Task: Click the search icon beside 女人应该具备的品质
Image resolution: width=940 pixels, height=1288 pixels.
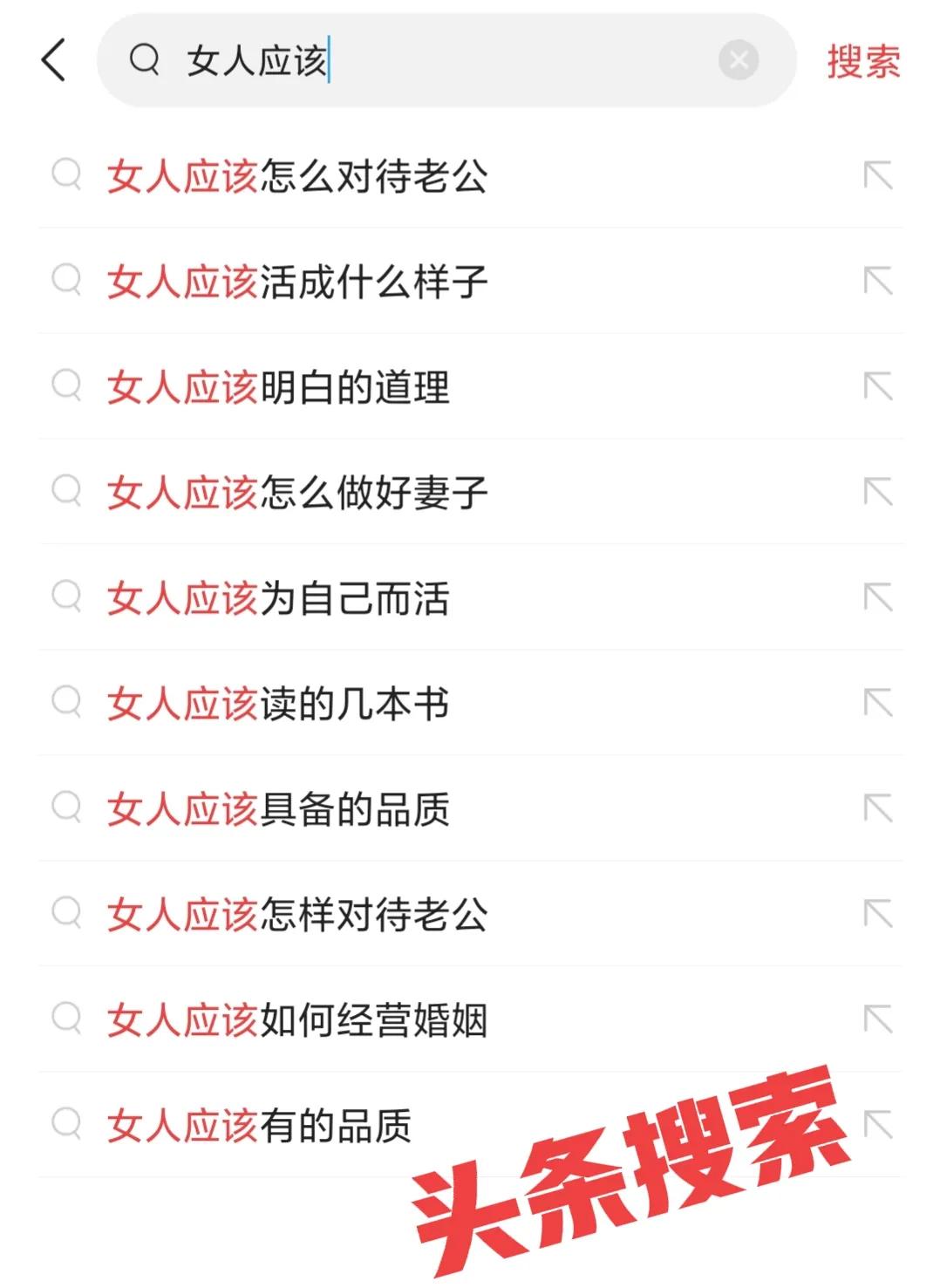Action: tap(66, 809)
